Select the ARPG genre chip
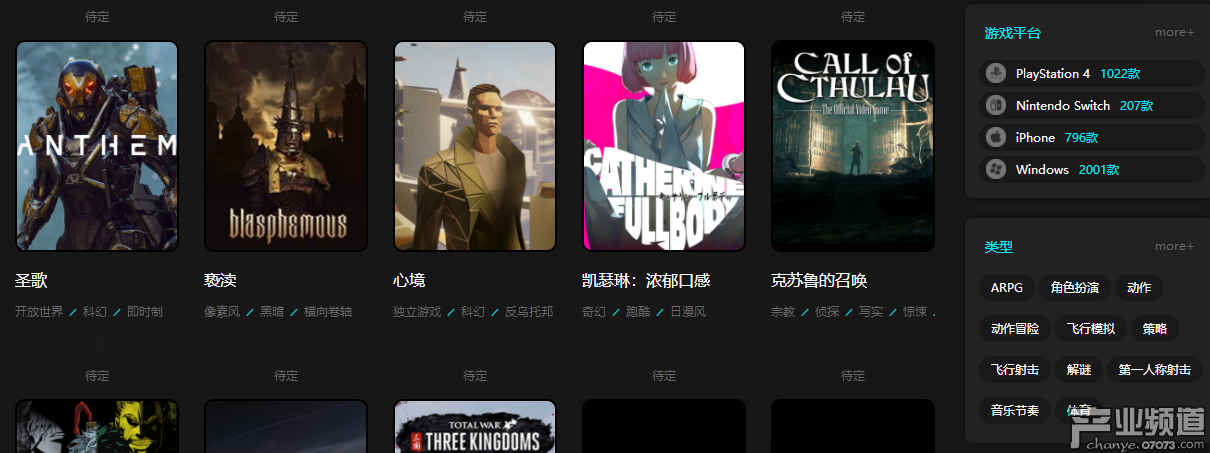The image size is (1210, 453). pyautogui.click(x=1007, y=288)
